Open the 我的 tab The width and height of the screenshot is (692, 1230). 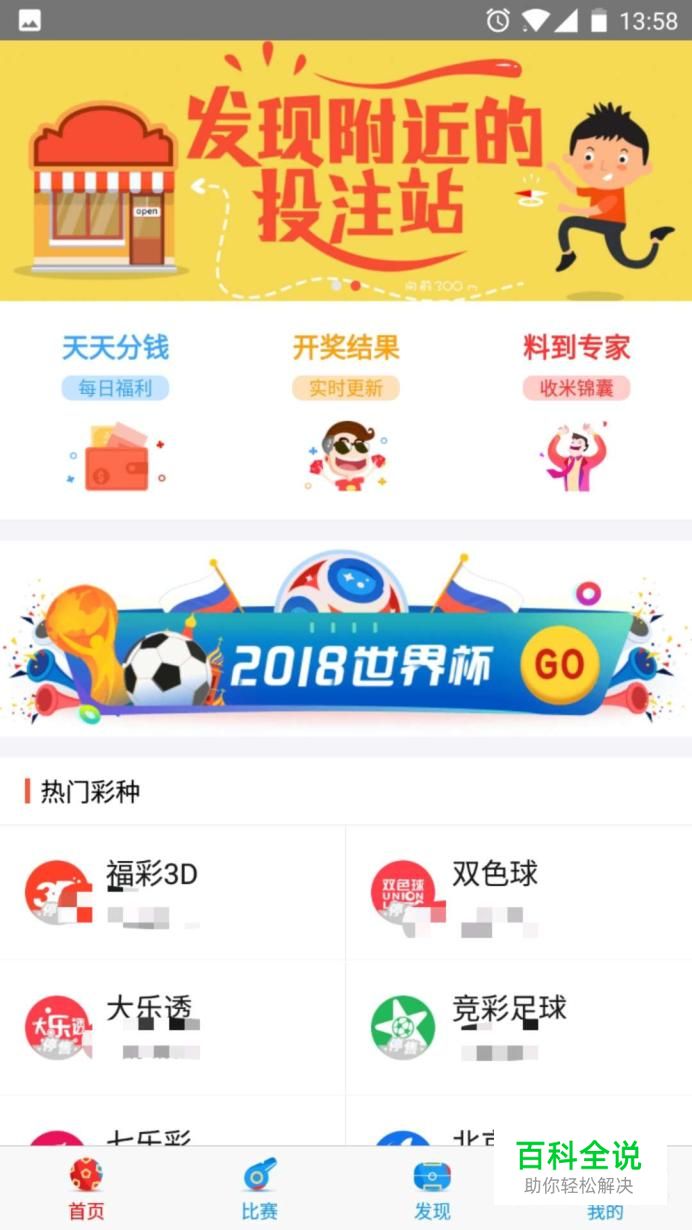point(605,1212)
